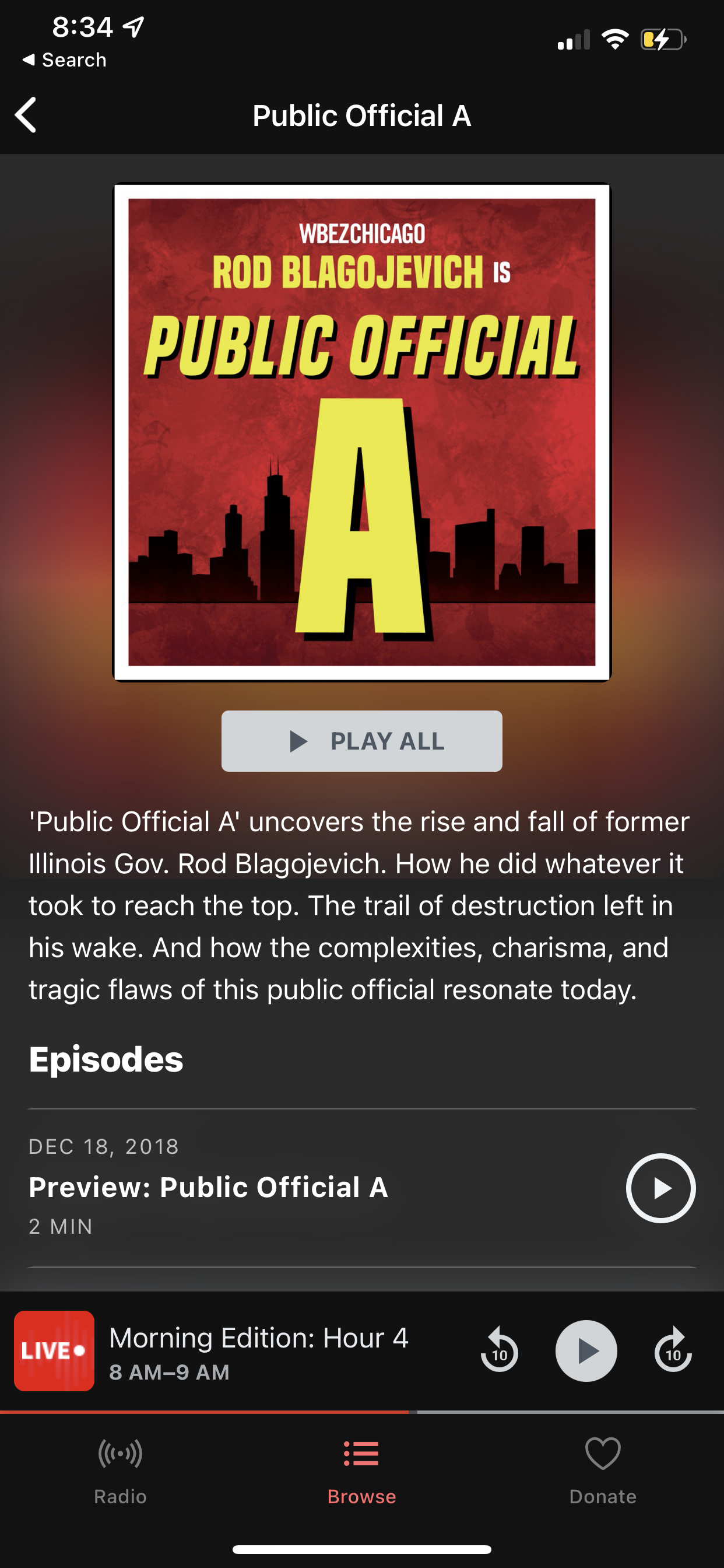Open the Donate tab
724x1568 pixels.
click(x=603, y=1472)
